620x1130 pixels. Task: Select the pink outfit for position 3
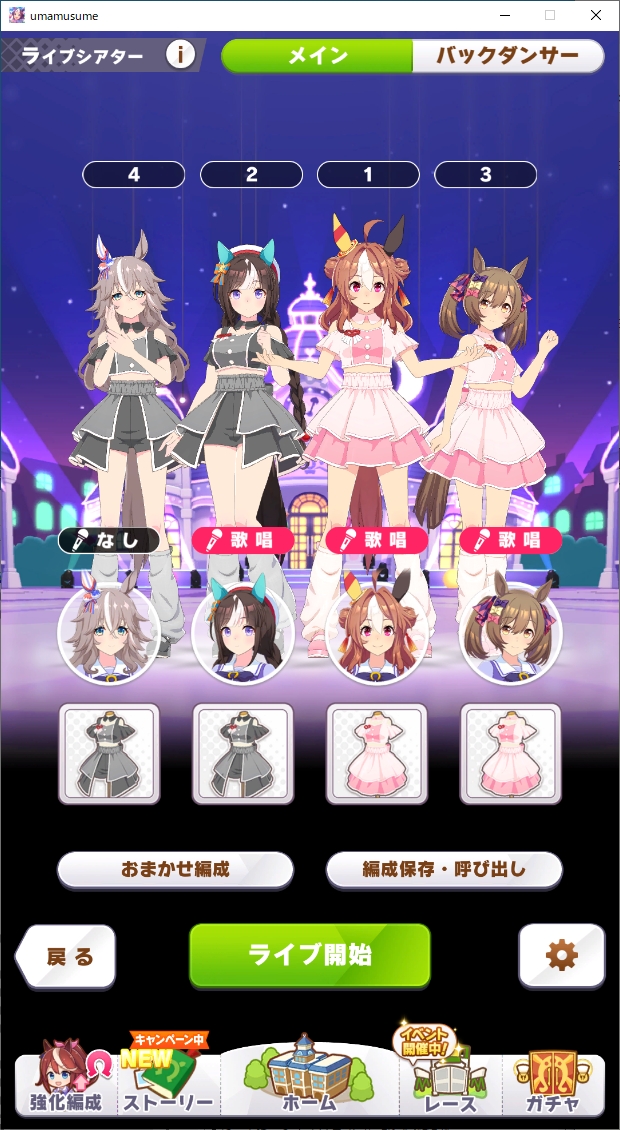click(510, 754)
